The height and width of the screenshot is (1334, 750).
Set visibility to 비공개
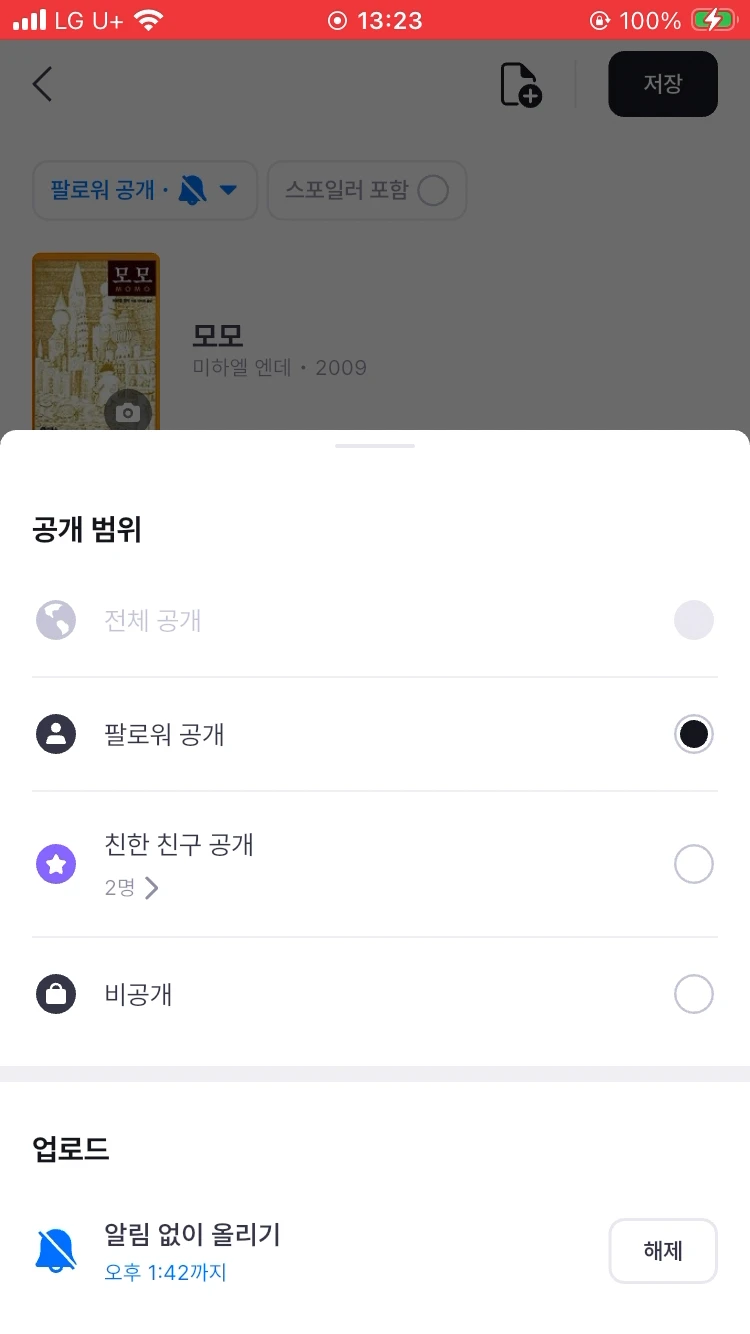pos(693,995)
